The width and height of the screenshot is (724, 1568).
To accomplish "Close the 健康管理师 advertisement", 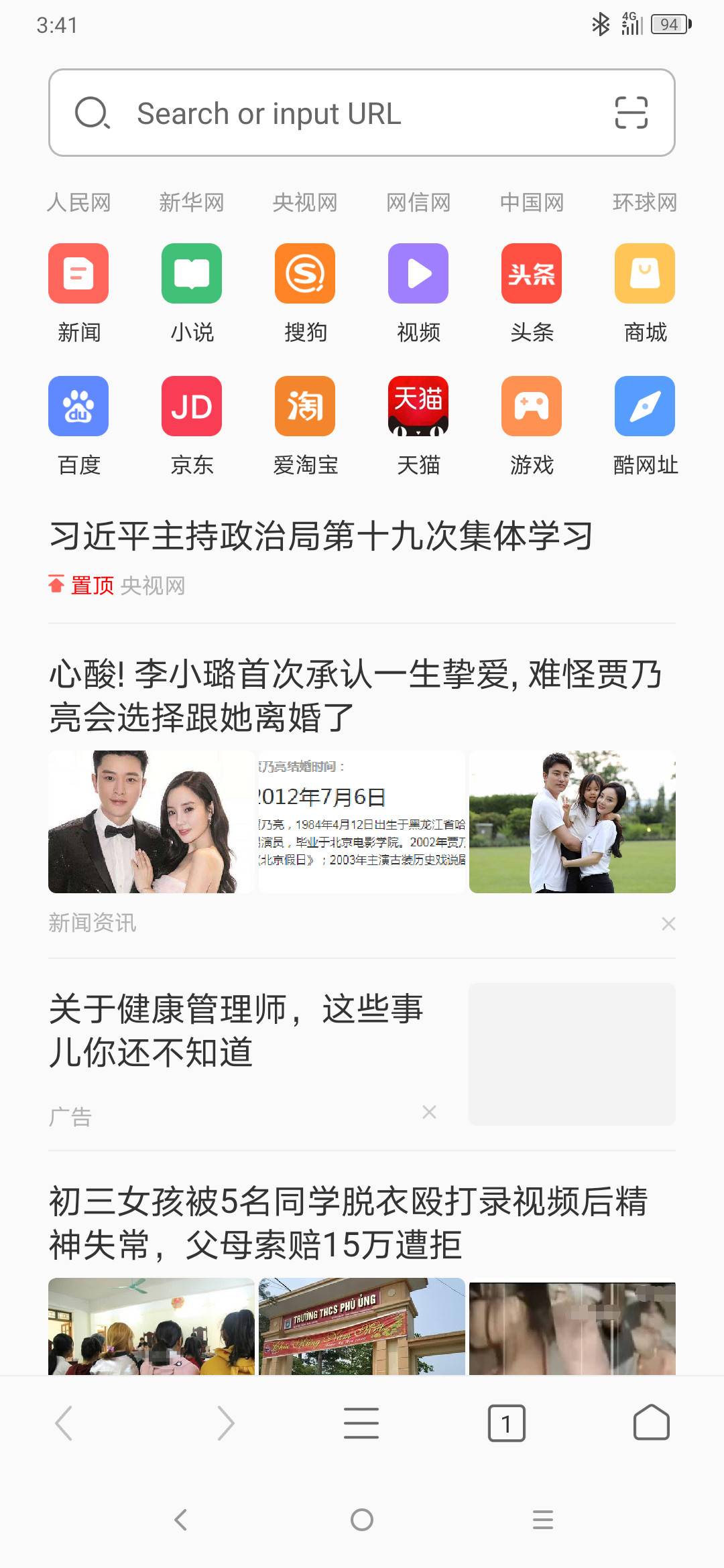I will tap(430, 1112).
